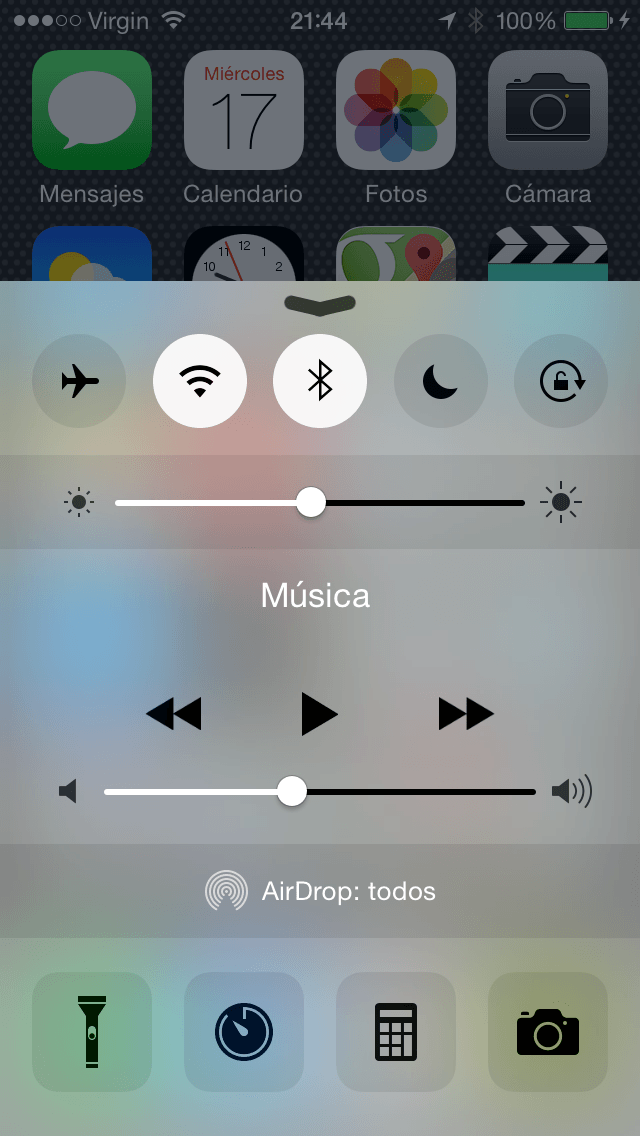Launch the calculator shortcut
The width and height of the screenshot is (640, 1136).
coord(396,1032)
